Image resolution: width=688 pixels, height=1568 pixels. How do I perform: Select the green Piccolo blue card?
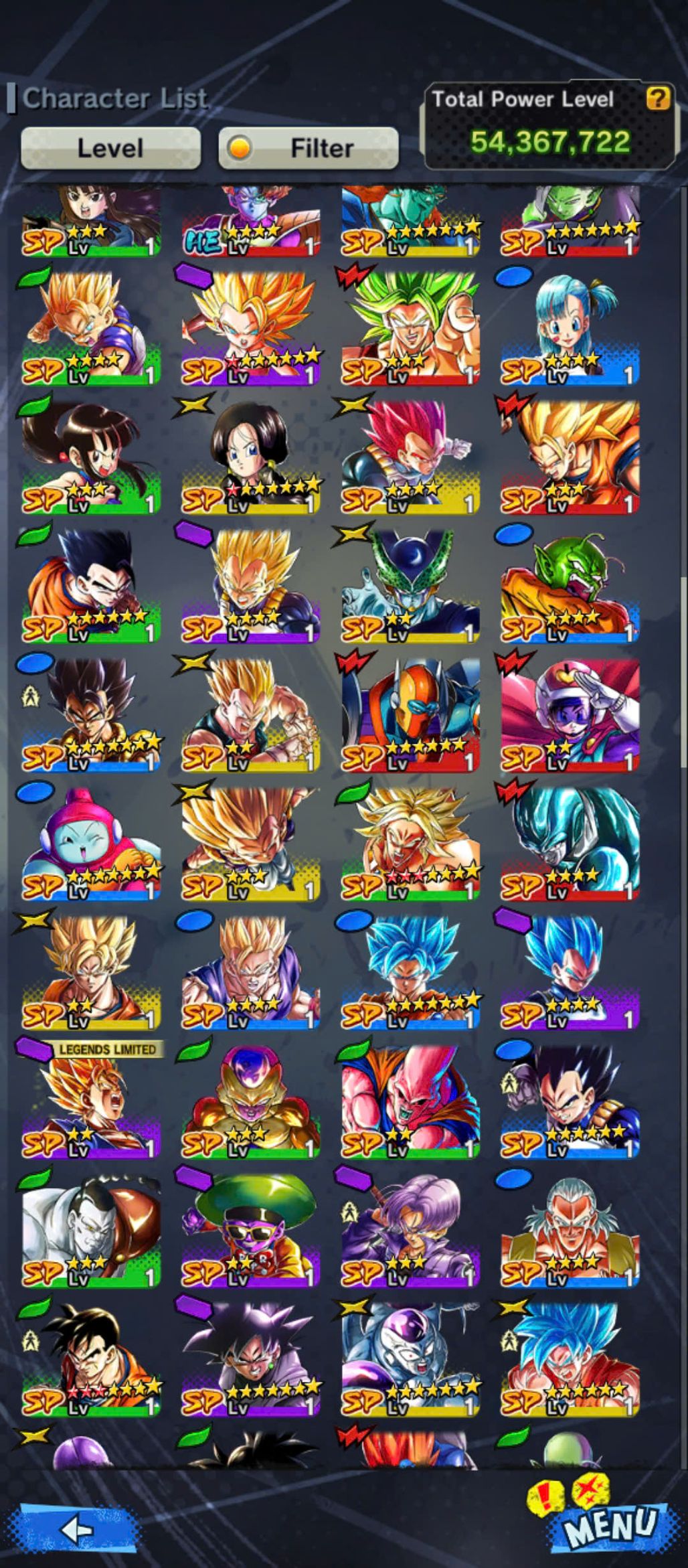coord(570,585)
